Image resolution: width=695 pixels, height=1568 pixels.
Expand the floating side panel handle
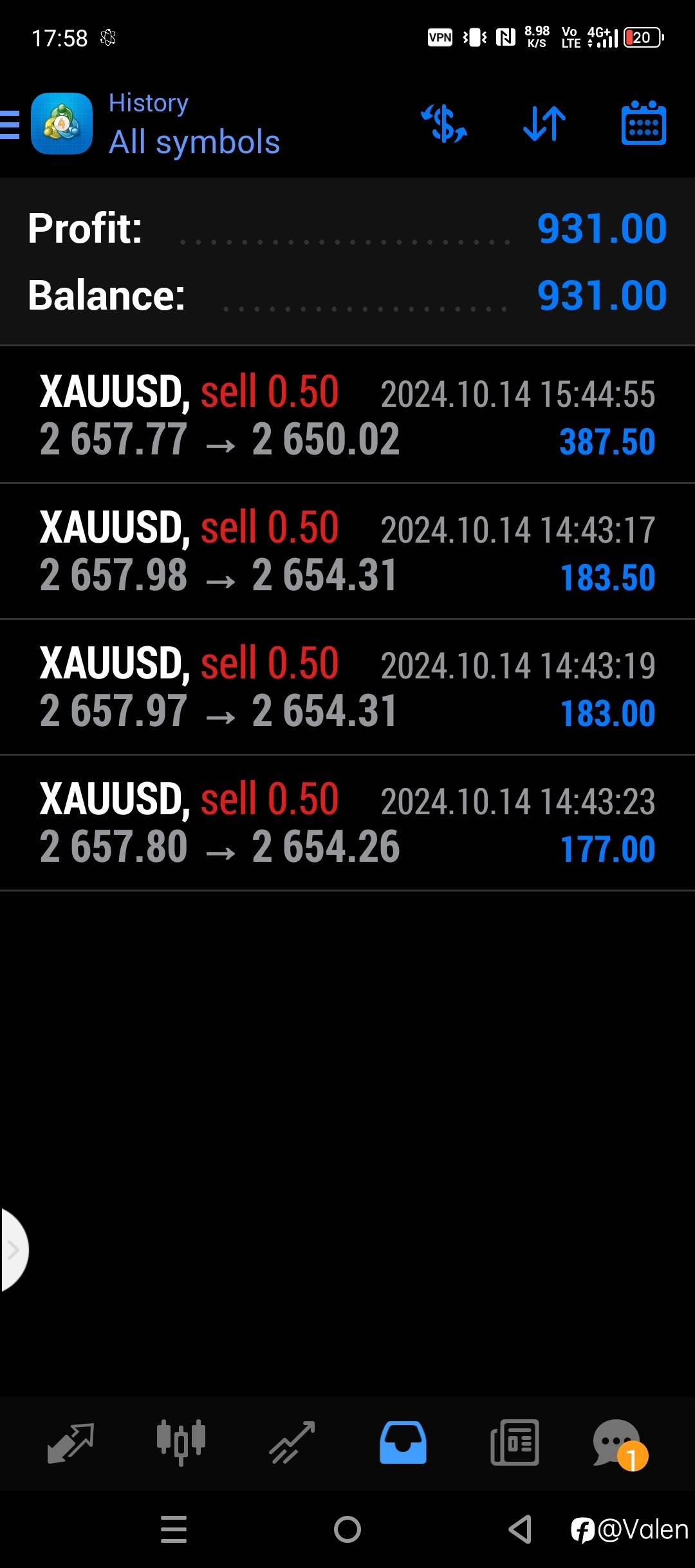(13, 1249)
